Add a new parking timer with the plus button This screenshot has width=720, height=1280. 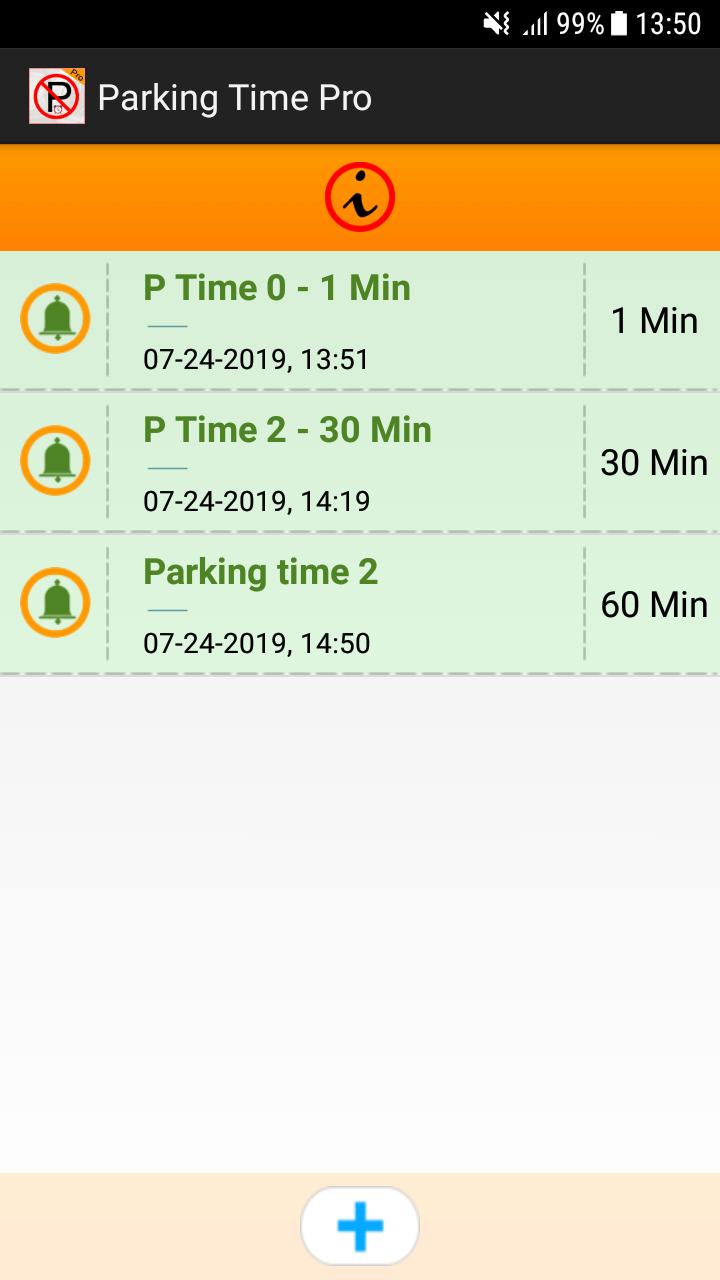point(359,1225)
